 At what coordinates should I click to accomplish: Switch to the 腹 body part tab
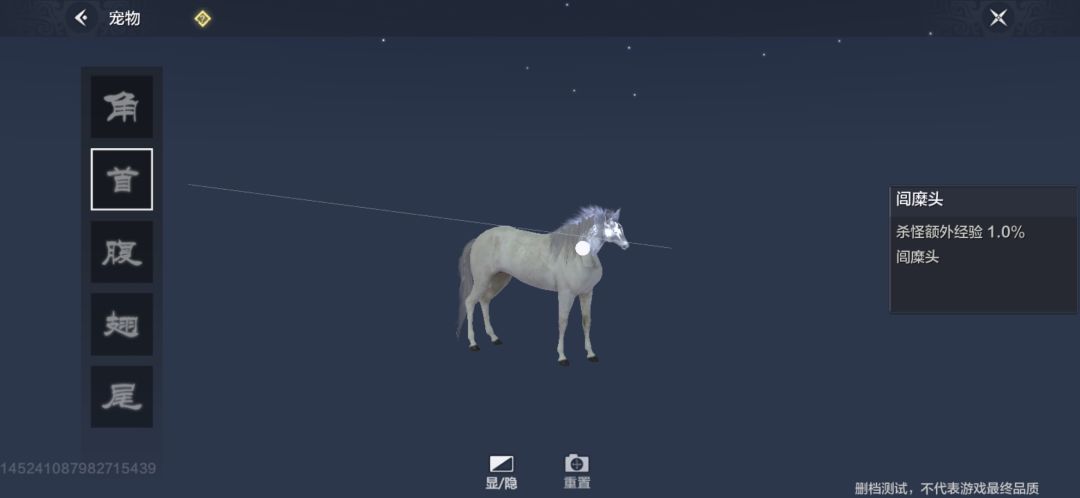pyautogui.click(x=122, y=252)
